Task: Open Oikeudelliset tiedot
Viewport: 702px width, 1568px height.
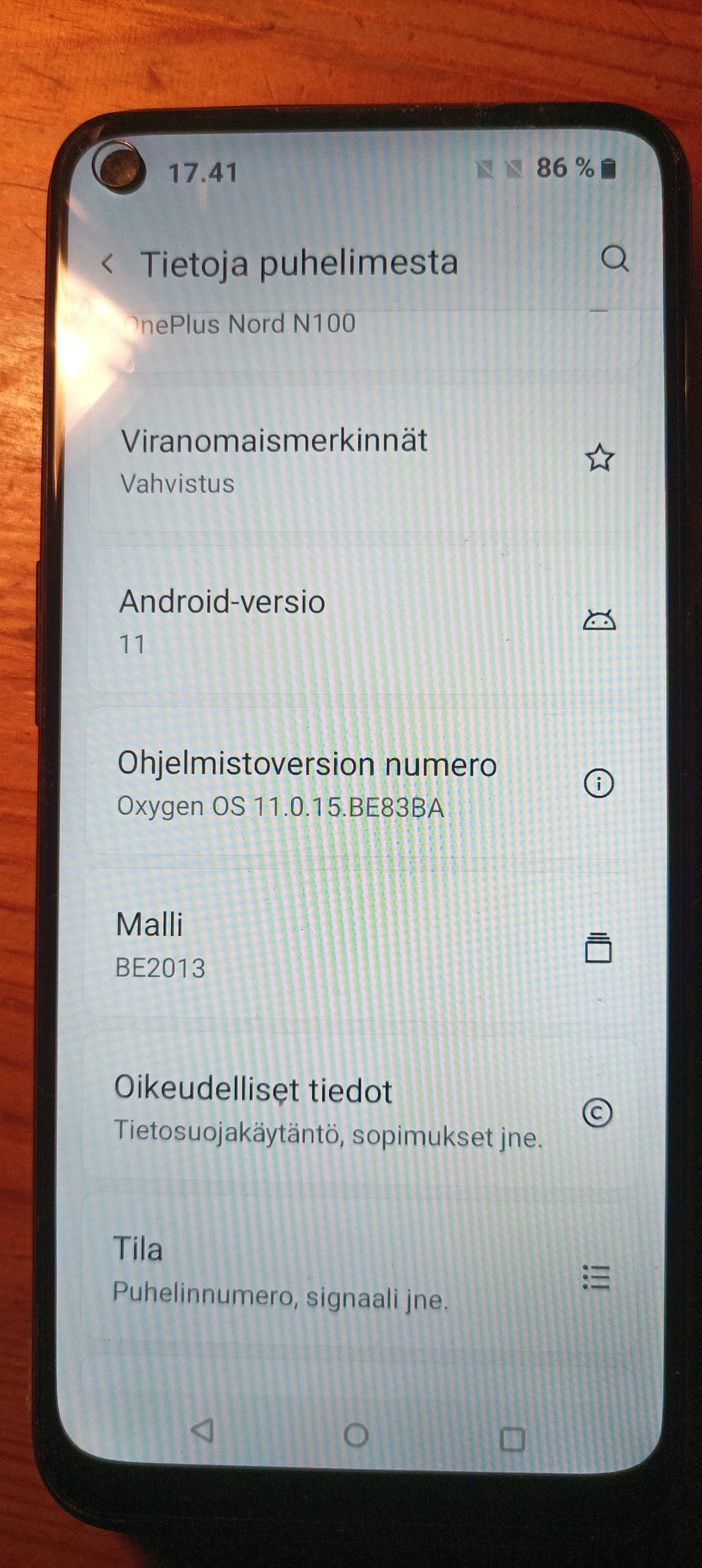Action: click(361, 1110)
